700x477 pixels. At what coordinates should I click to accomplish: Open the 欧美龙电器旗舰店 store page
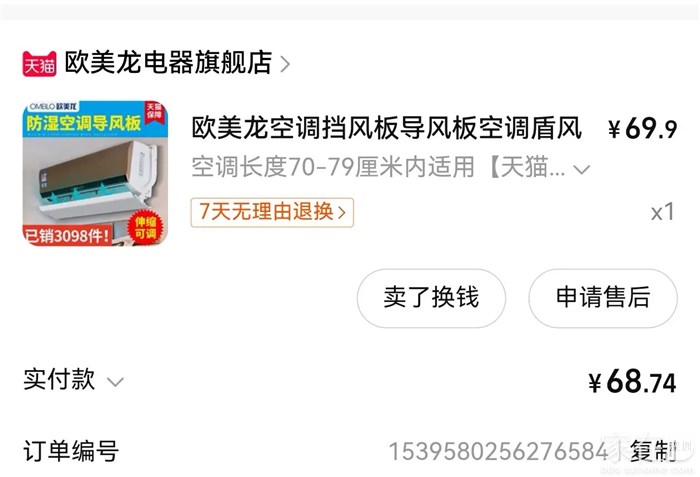point(168,63)
